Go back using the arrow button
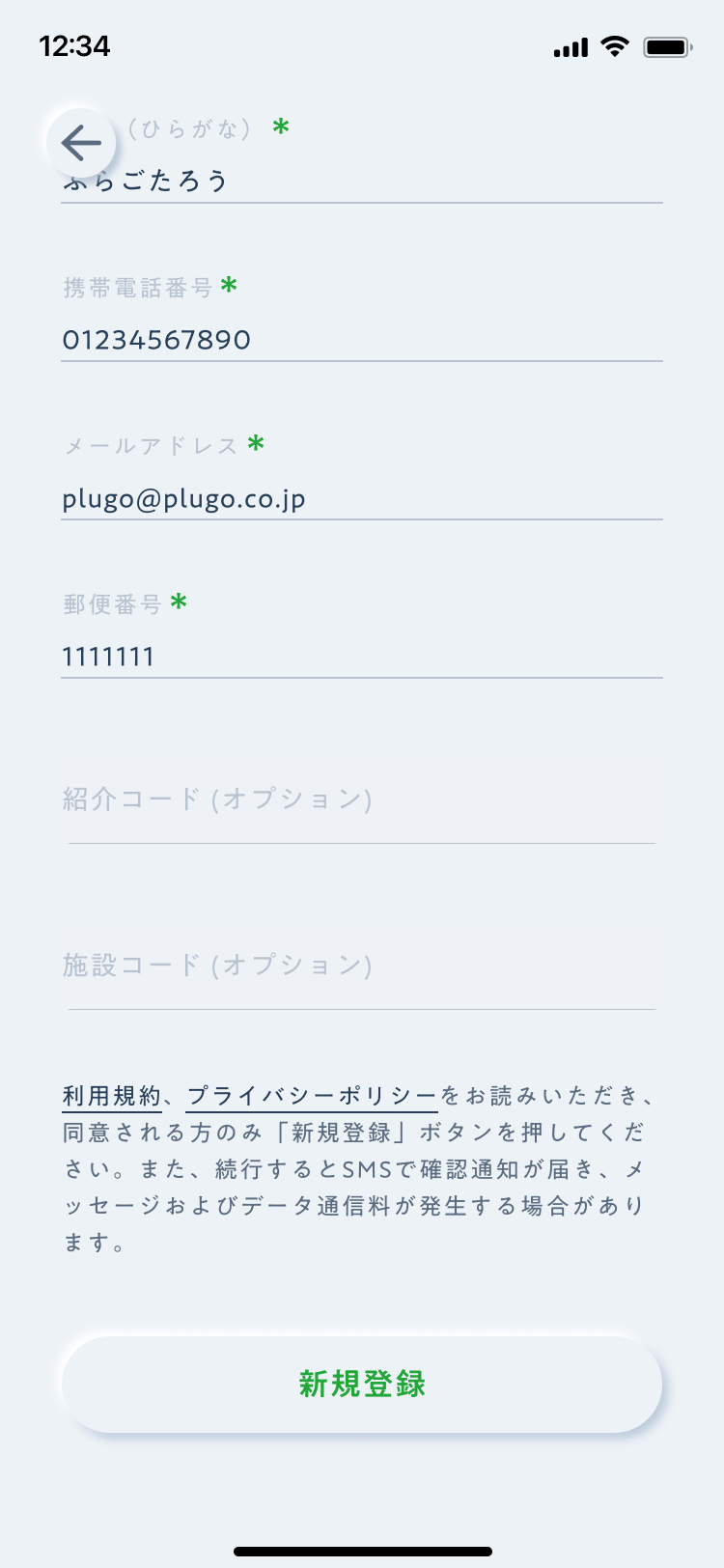Screen dimensions: 724x1568 pos(81,143)
